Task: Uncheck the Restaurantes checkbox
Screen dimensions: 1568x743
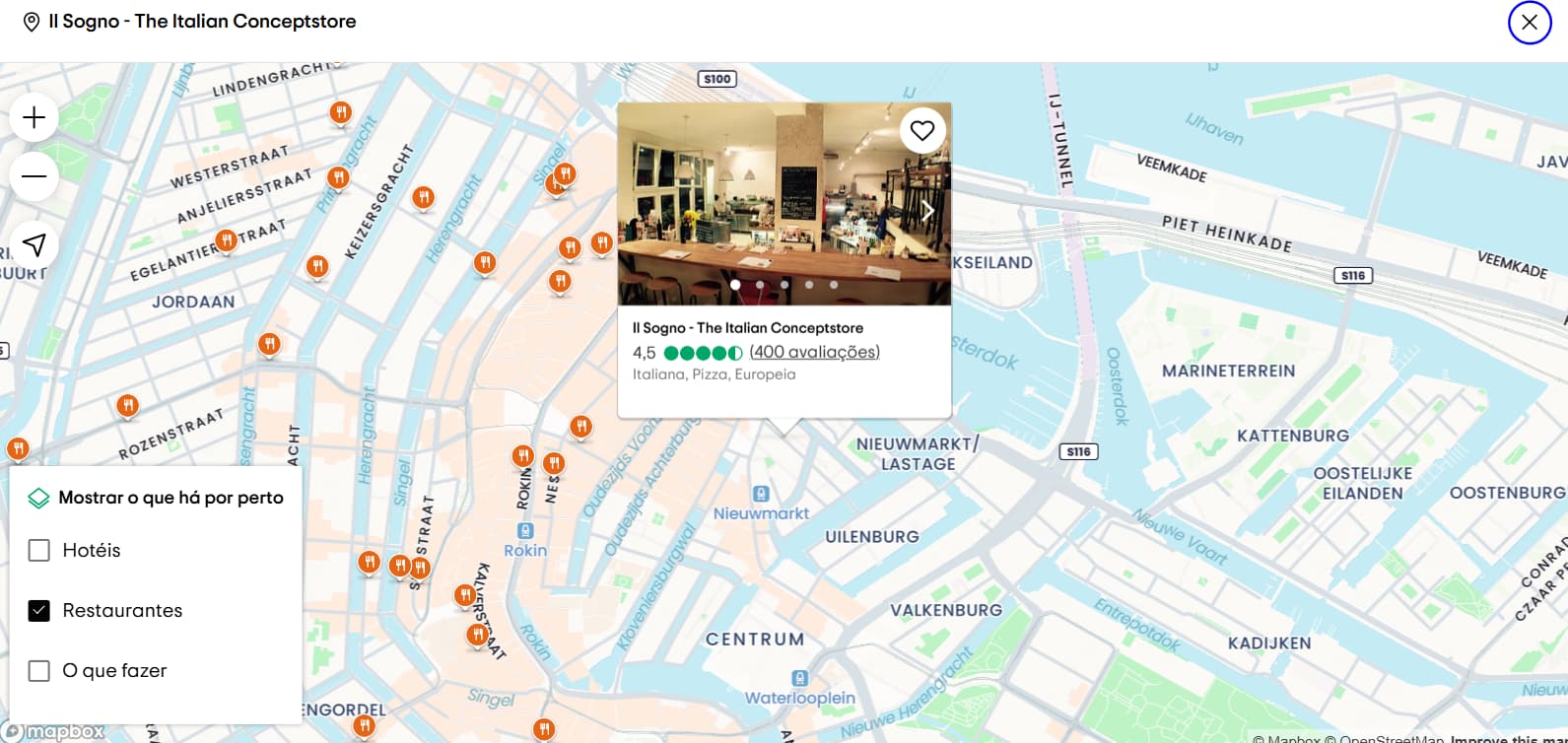Action: [39, 610]
